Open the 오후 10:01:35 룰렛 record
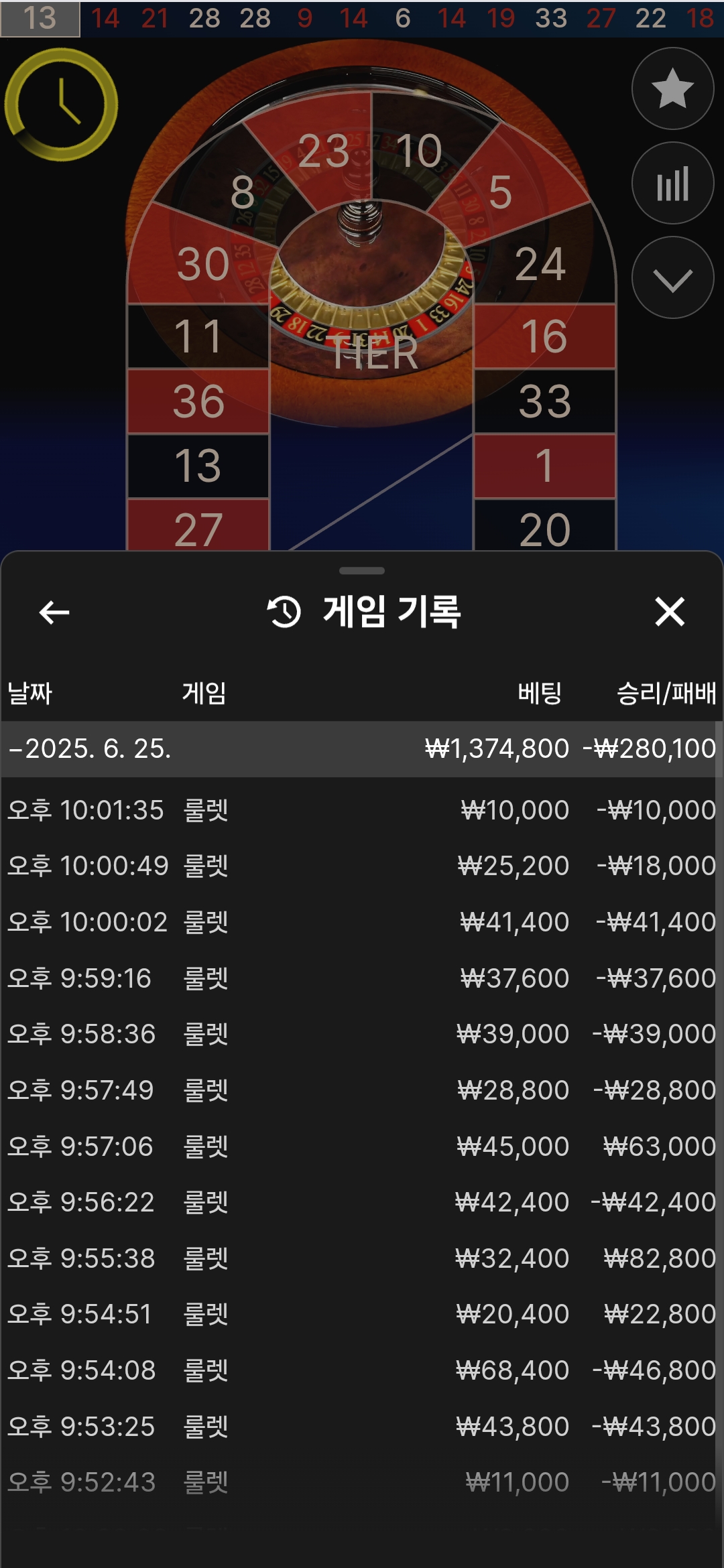This screenshot has height=1568, width=724. point(362,810)
